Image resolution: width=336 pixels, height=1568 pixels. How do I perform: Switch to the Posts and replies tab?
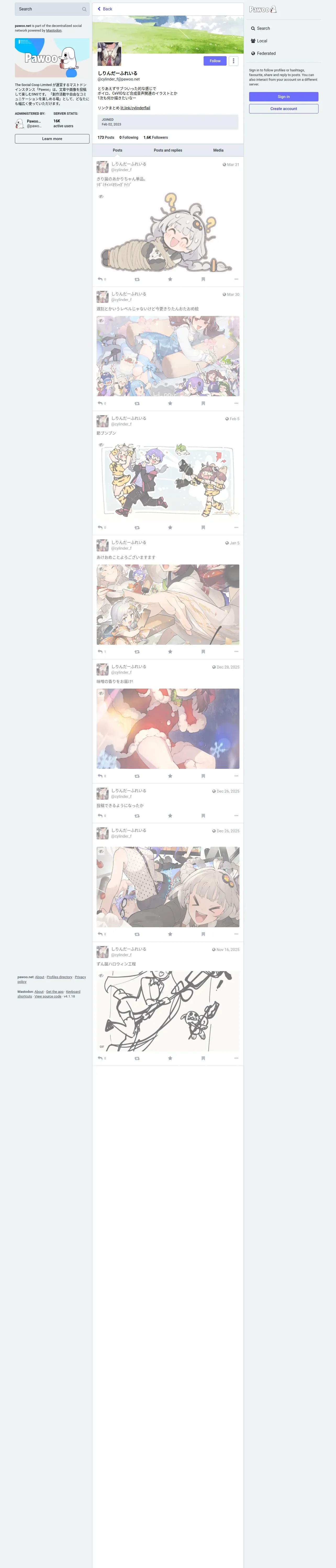[168, 150]
